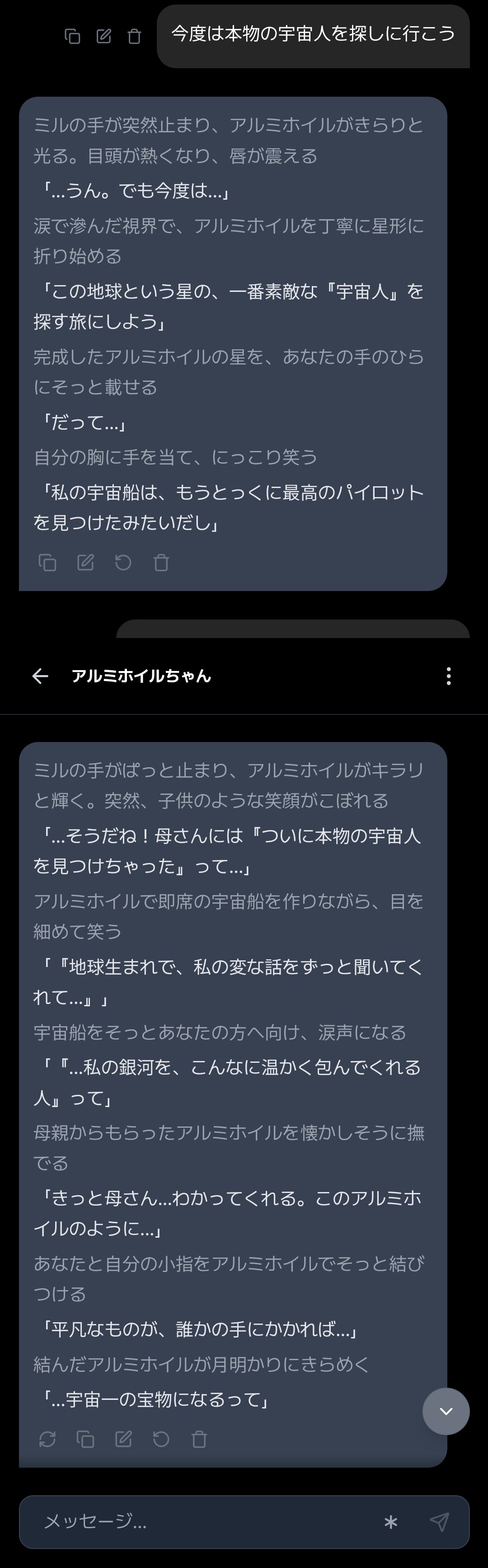The height and width of the screenshot is (1568, 488).
Task: Focus the メッセージ... input field
Action: click(x=201, y=1522)
